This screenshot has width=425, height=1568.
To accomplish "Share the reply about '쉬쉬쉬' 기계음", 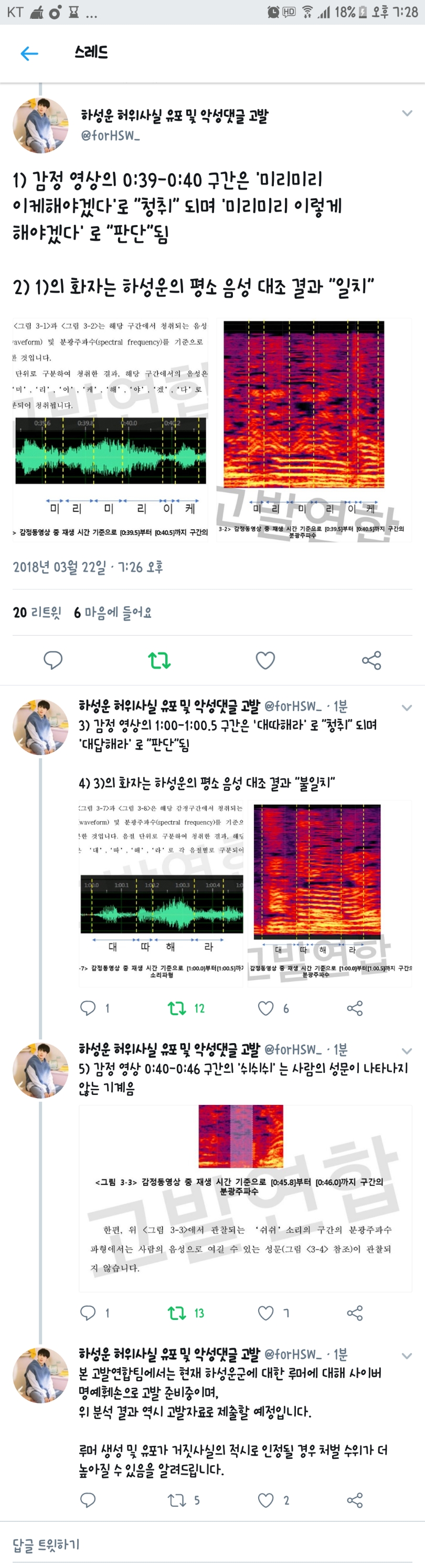I will click(355, 1313).
